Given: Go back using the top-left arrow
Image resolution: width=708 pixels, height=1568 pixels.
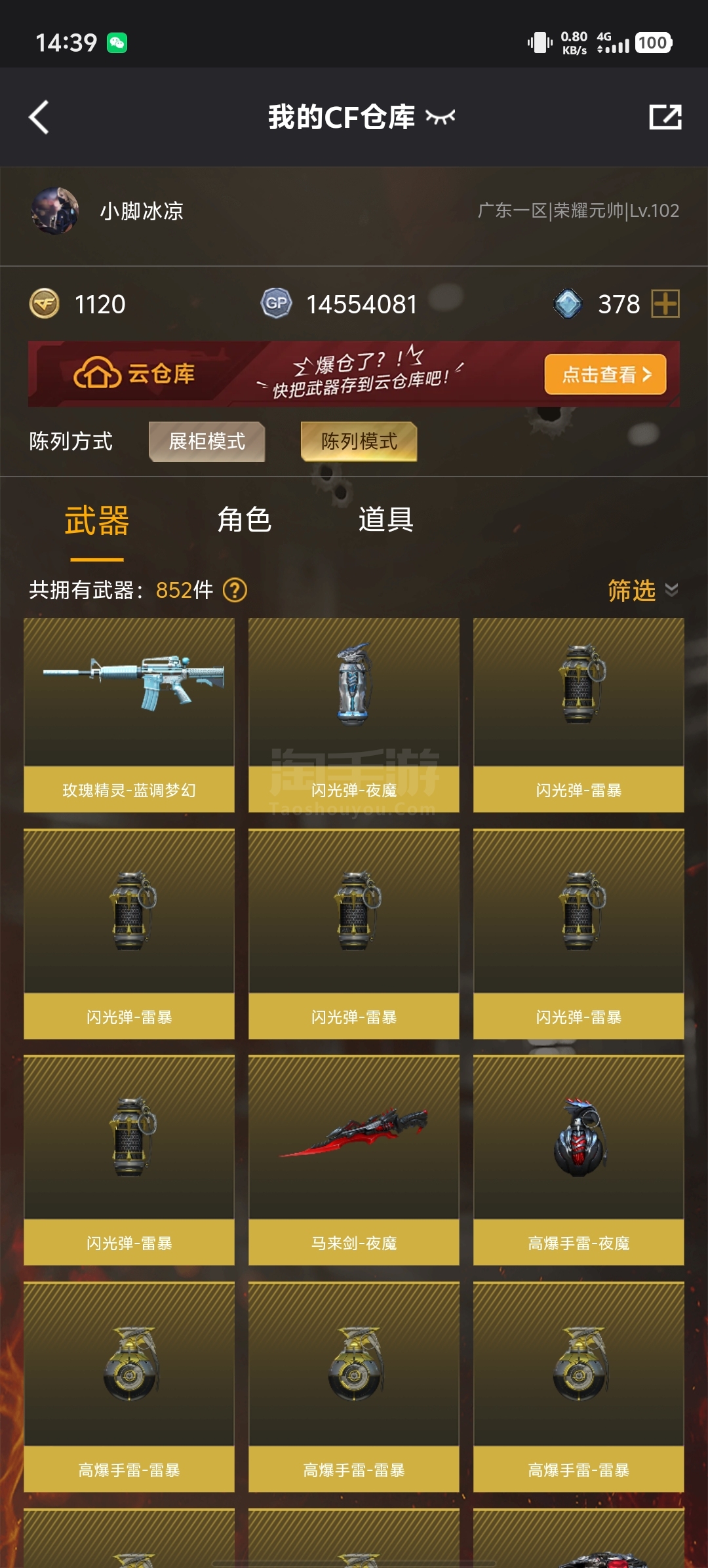Looking at the screenshot, I should pos(39,117).
